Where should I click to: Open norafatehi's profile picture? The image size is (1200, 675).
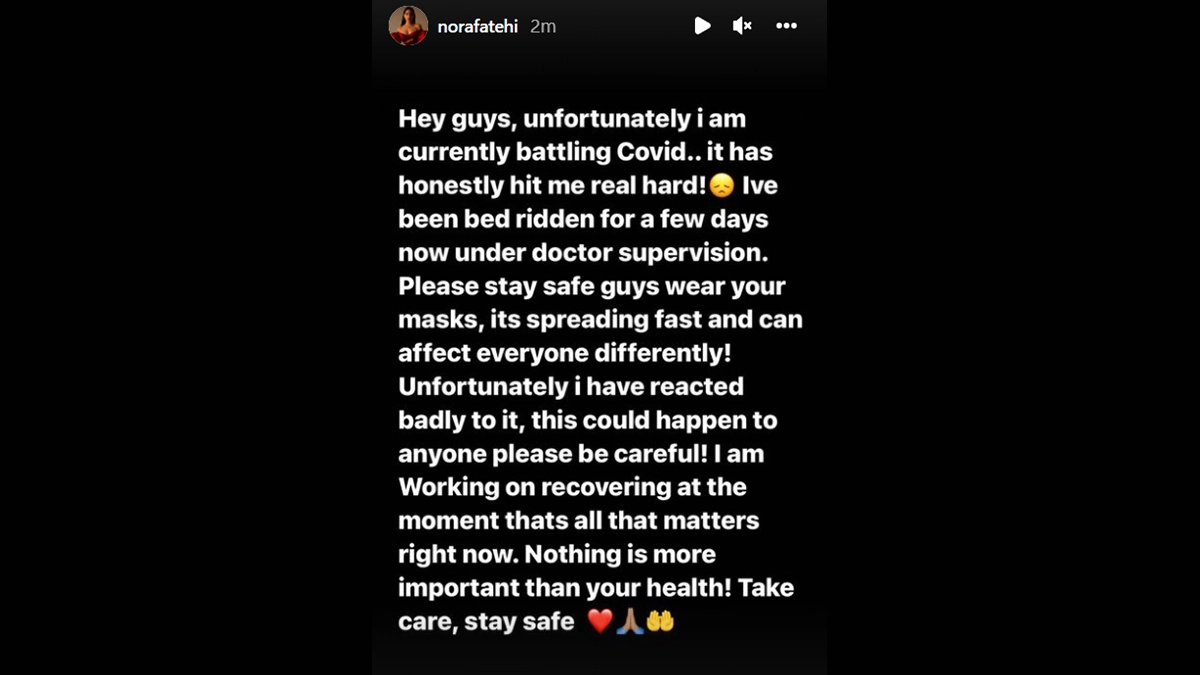pyautogui.click(x=408, y=25)
